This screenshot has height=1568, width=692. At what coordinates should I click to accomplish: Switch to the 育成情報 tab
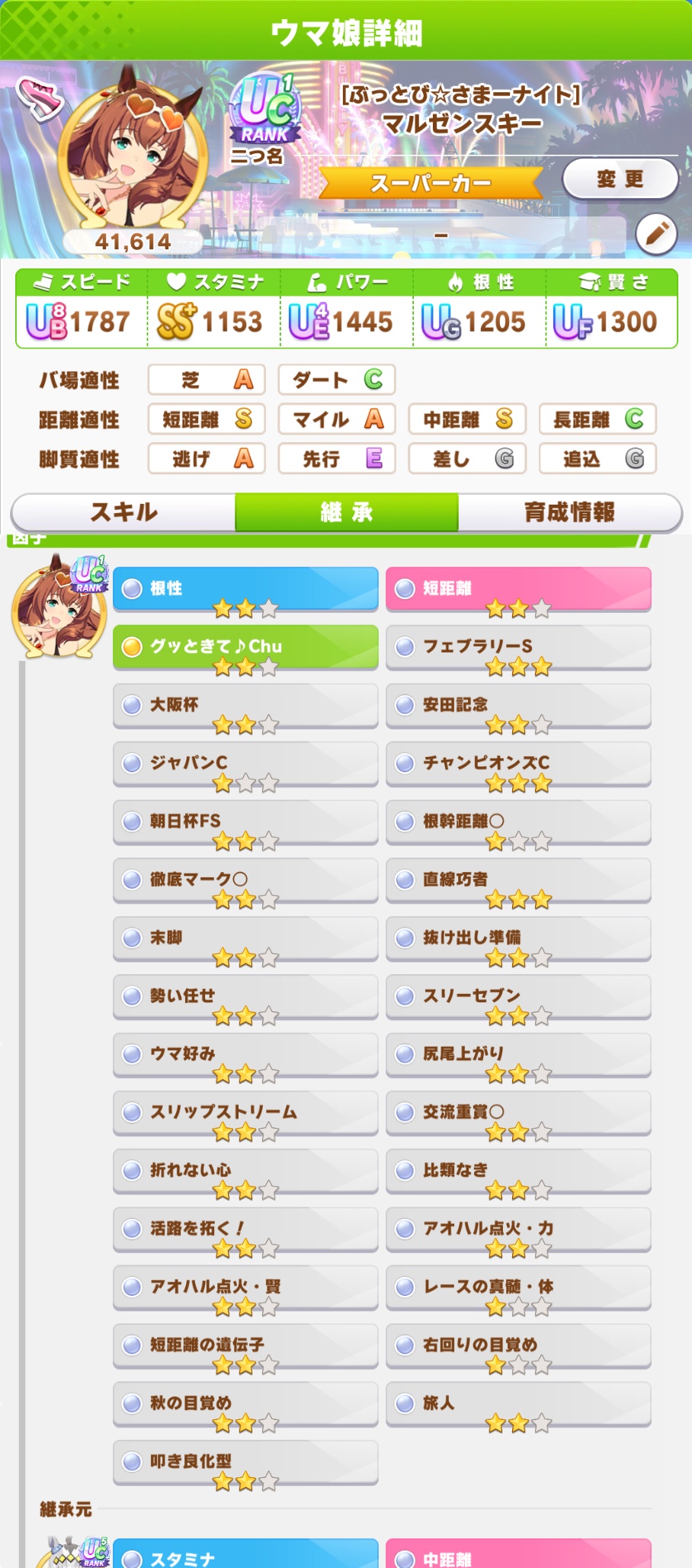(569, 512)
